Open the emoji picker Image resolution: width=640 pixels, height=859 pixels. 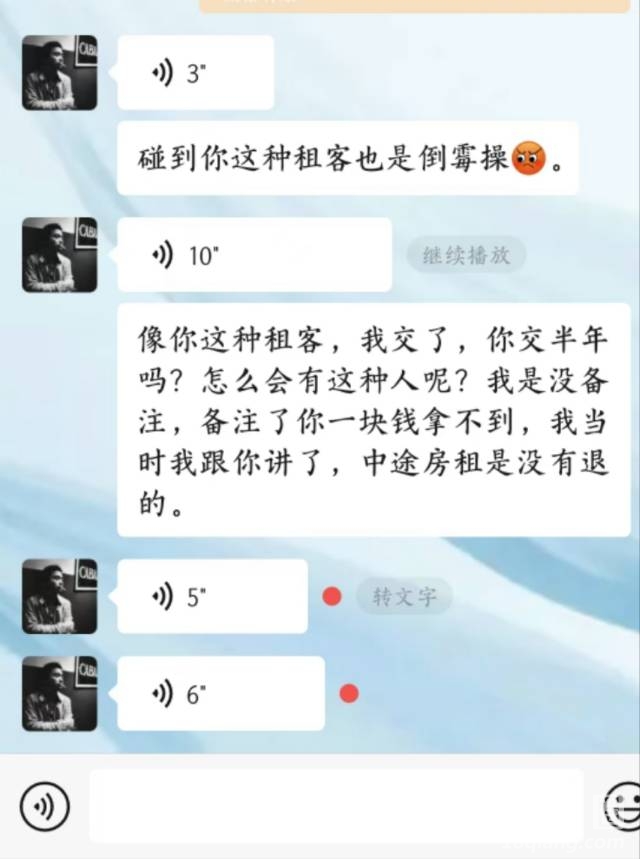(625, 803)
